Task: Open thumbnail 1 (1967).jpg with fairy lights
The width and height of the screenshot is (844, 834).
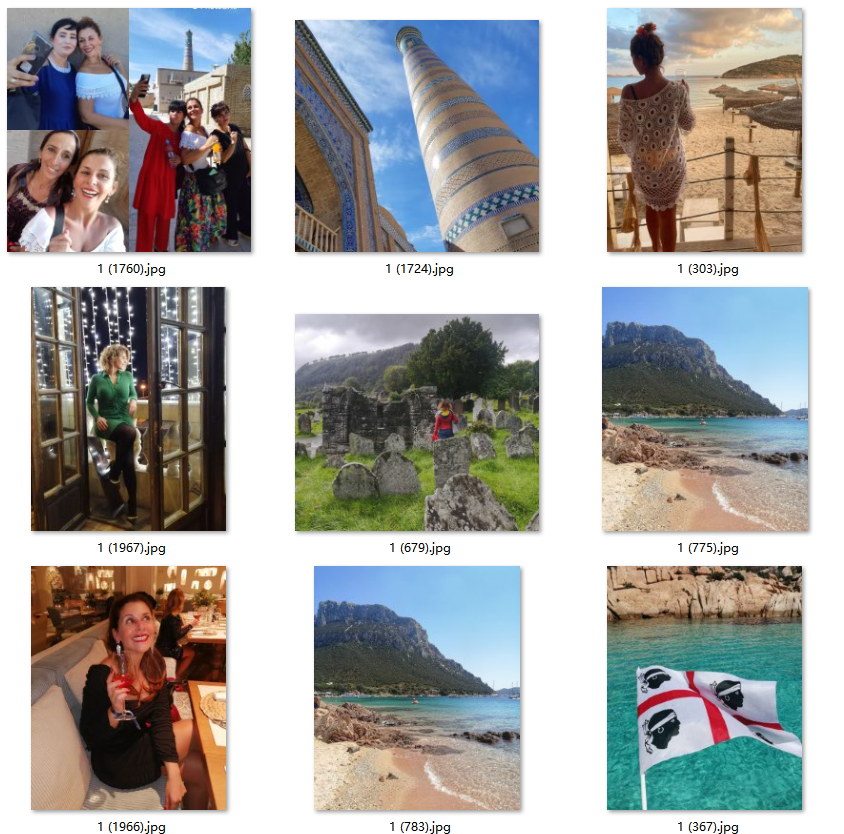Action: point(129,408)
